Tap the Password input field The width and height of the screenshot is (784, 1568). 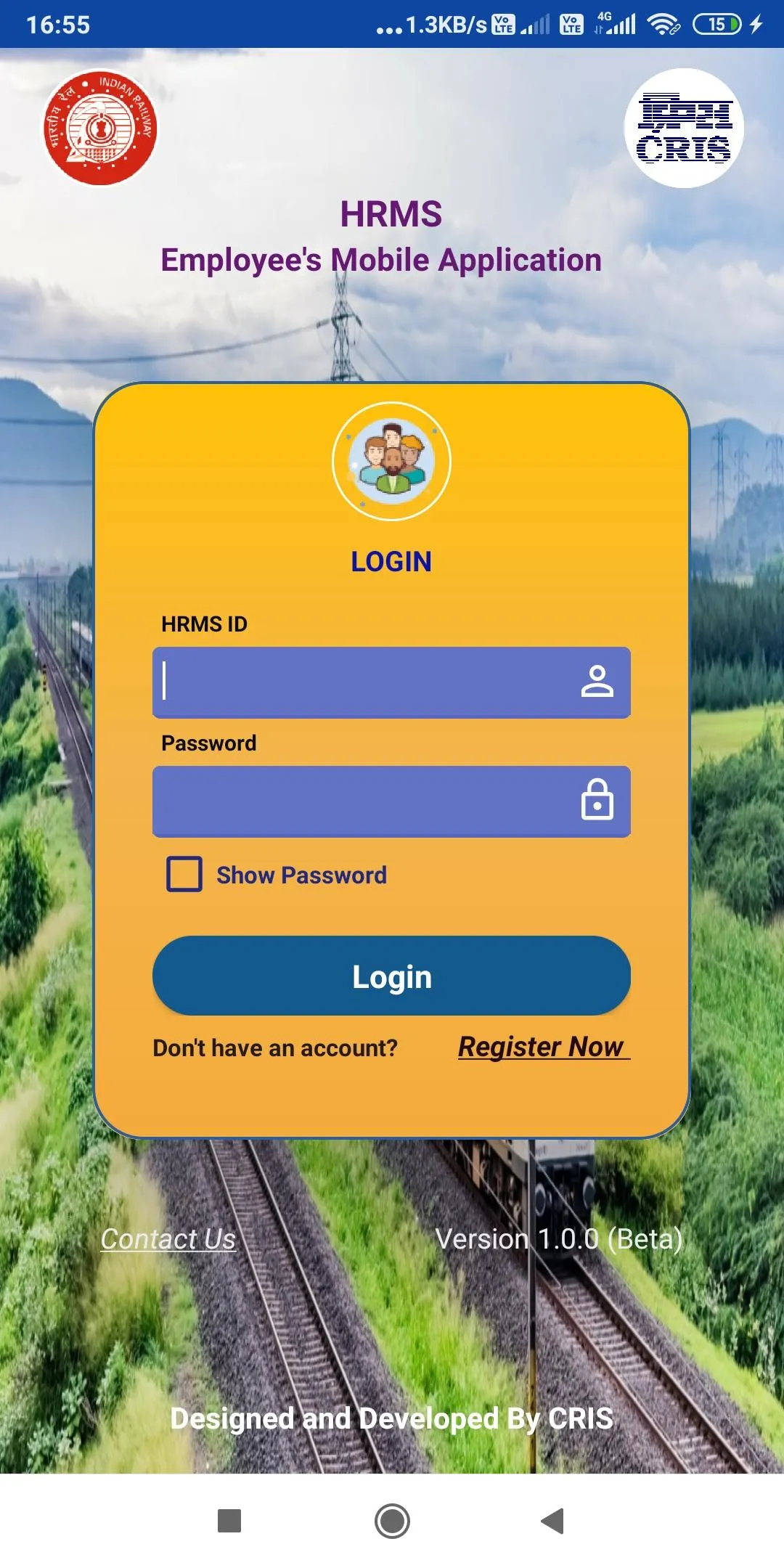[x=363, y=801]
